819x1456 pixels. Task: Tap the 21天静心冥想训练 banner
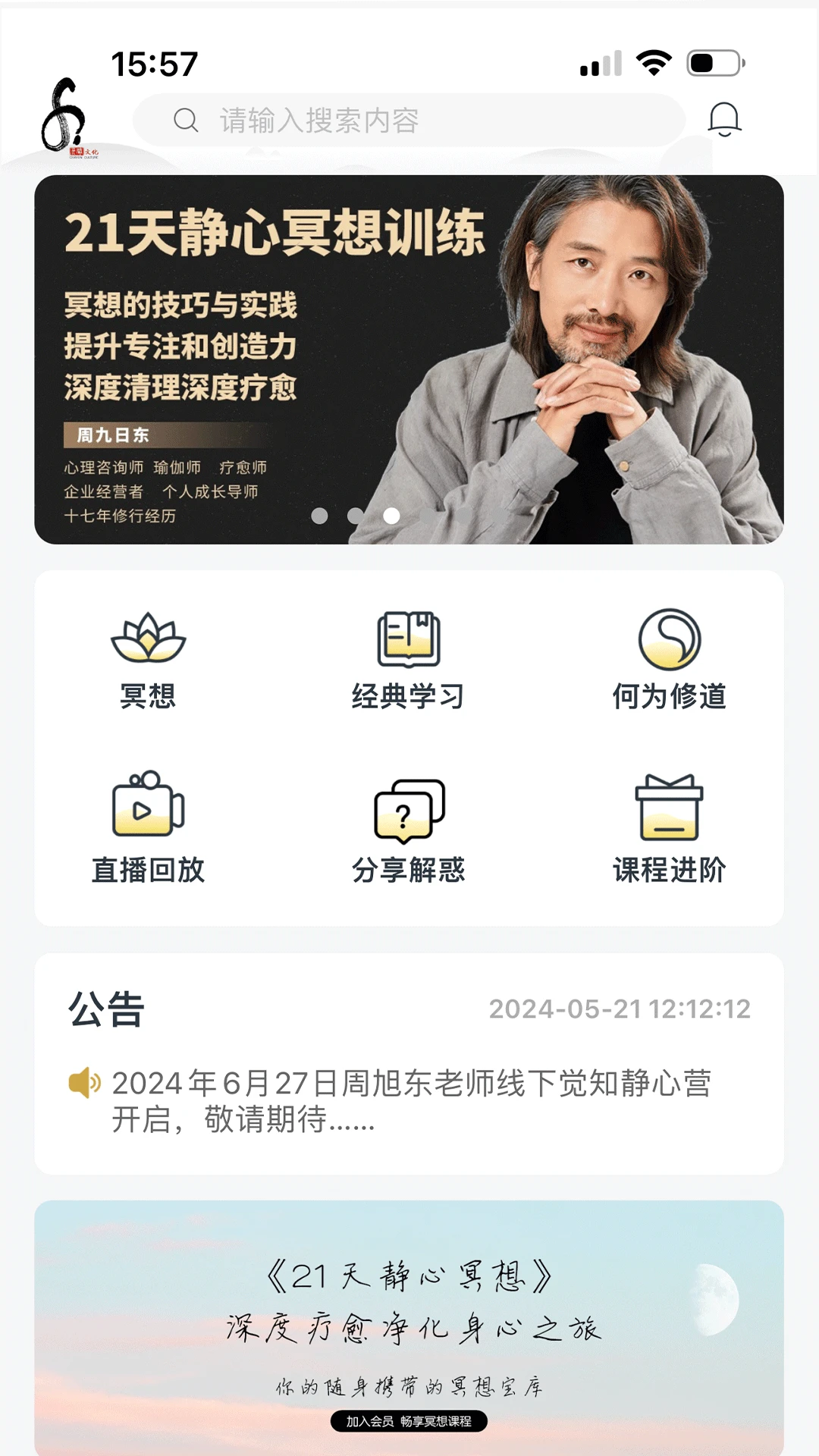click(x=409, y=356)
